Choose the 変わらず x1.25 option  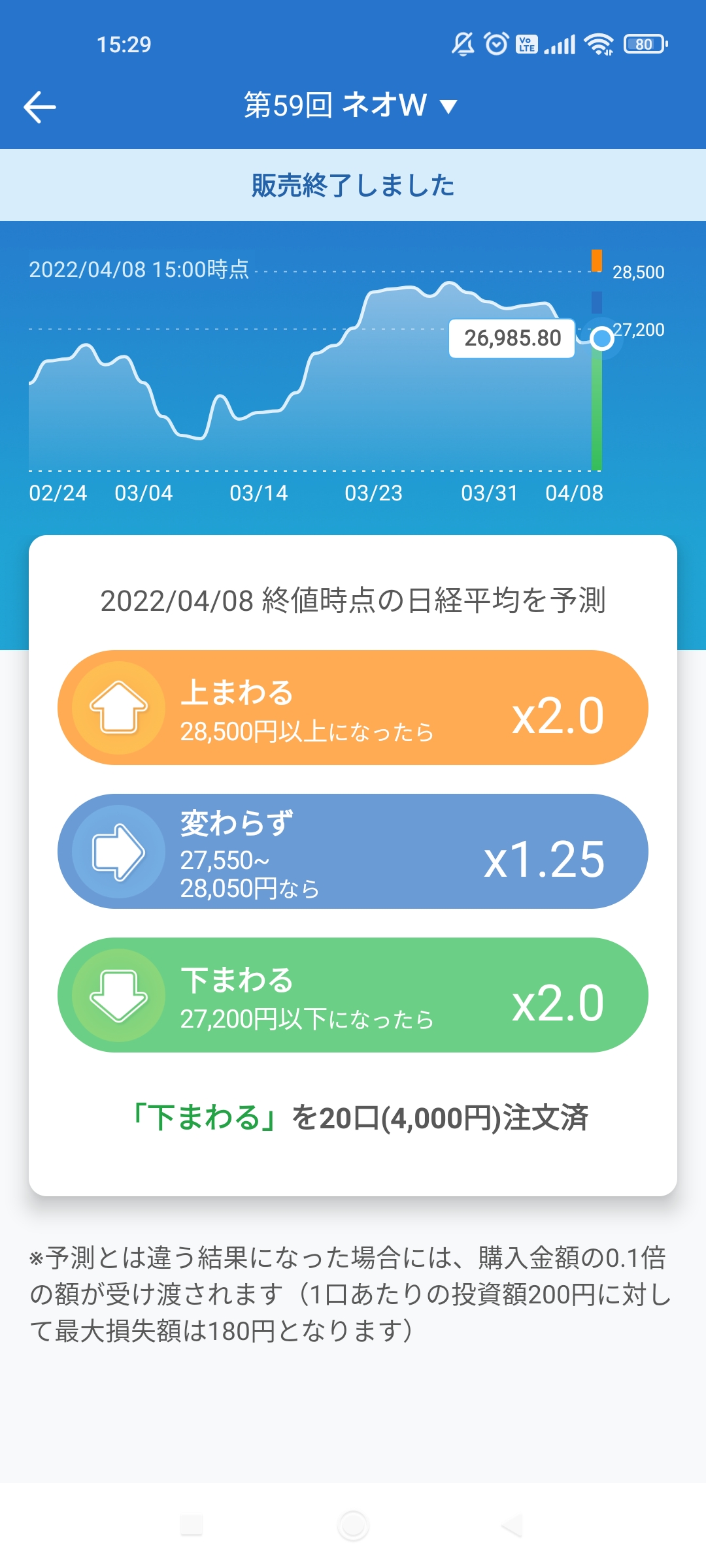(x=353, y=851)
